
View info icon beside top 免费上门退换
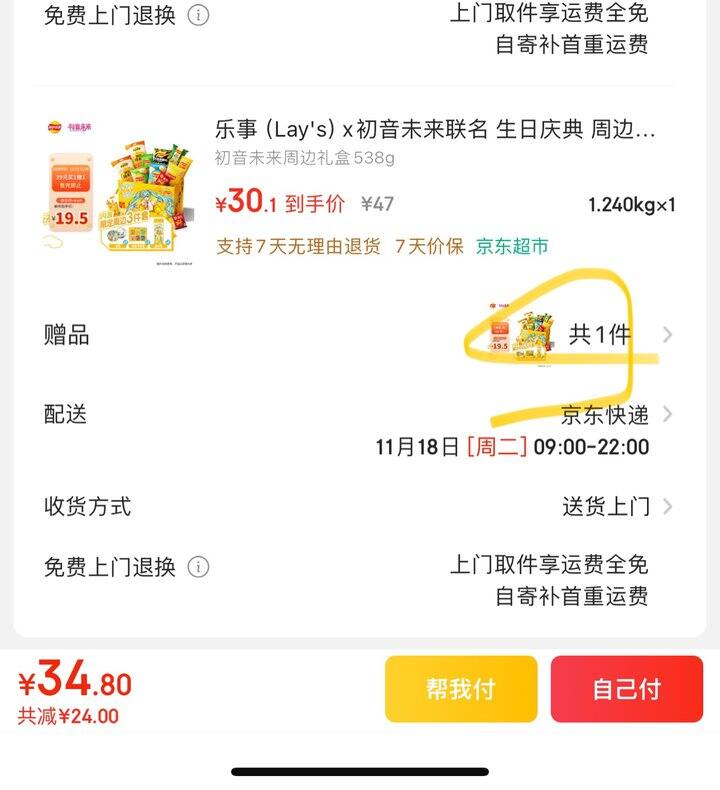coord(199,16)
